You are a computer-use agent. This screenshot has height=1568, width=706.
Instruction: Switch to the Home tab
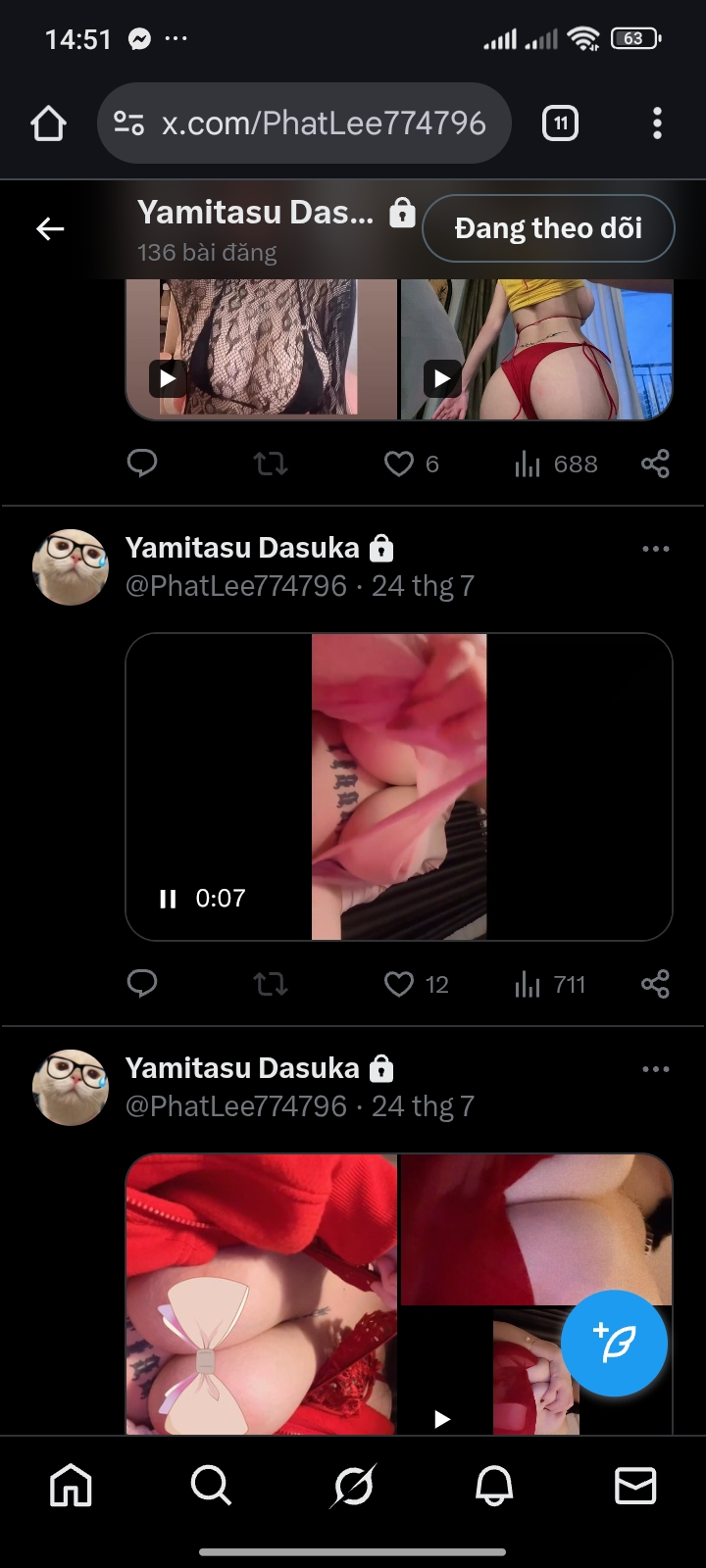pos(71,1486)
